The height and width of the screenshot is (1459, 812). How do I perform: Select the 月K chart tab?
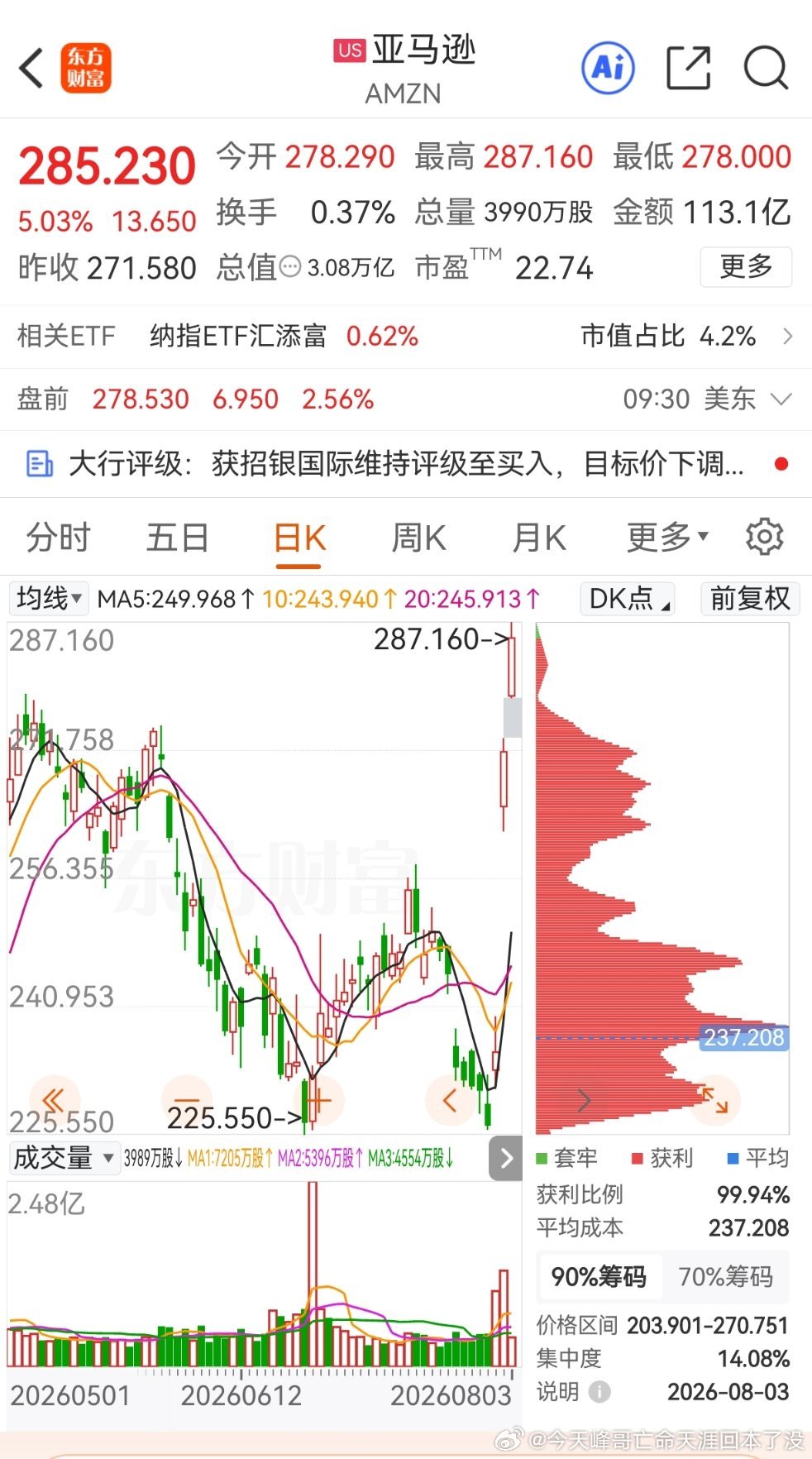point(539,538)
